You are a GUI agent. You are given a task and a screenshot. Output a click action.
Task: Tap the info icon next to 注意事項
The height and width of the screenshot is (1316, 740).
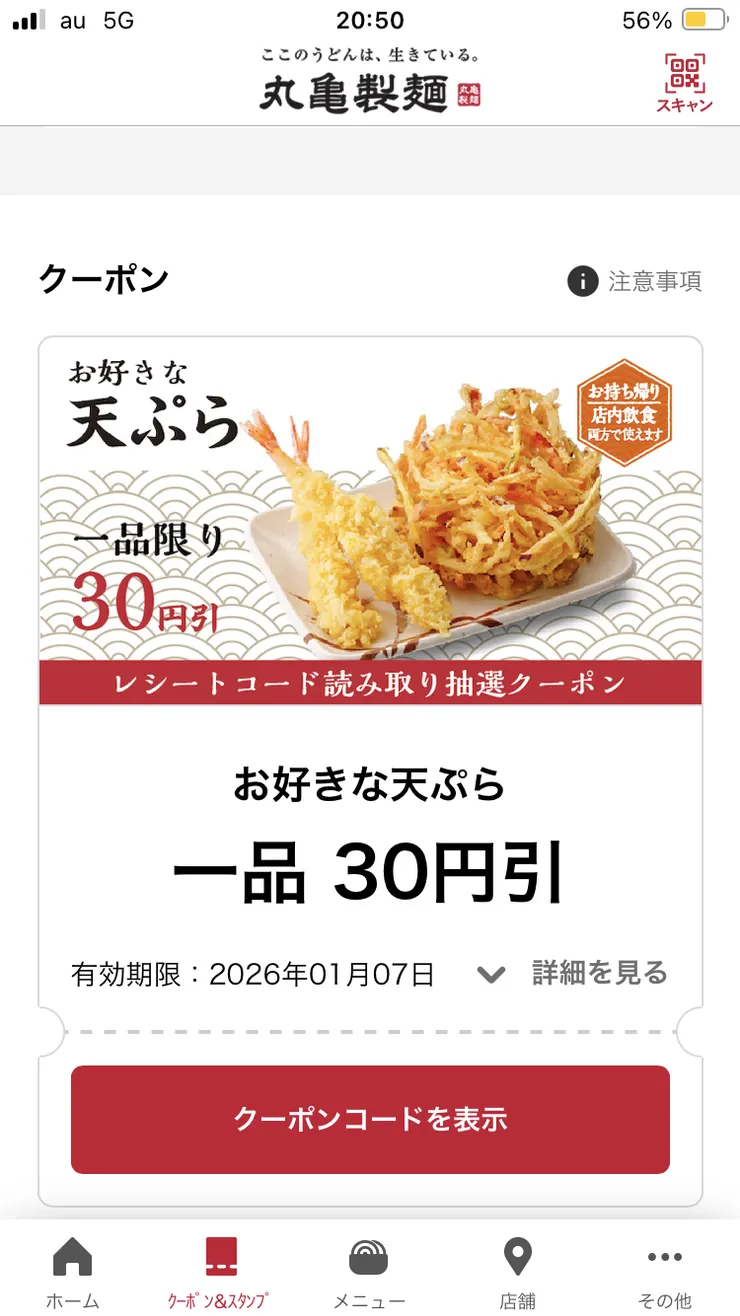(582, 281)
